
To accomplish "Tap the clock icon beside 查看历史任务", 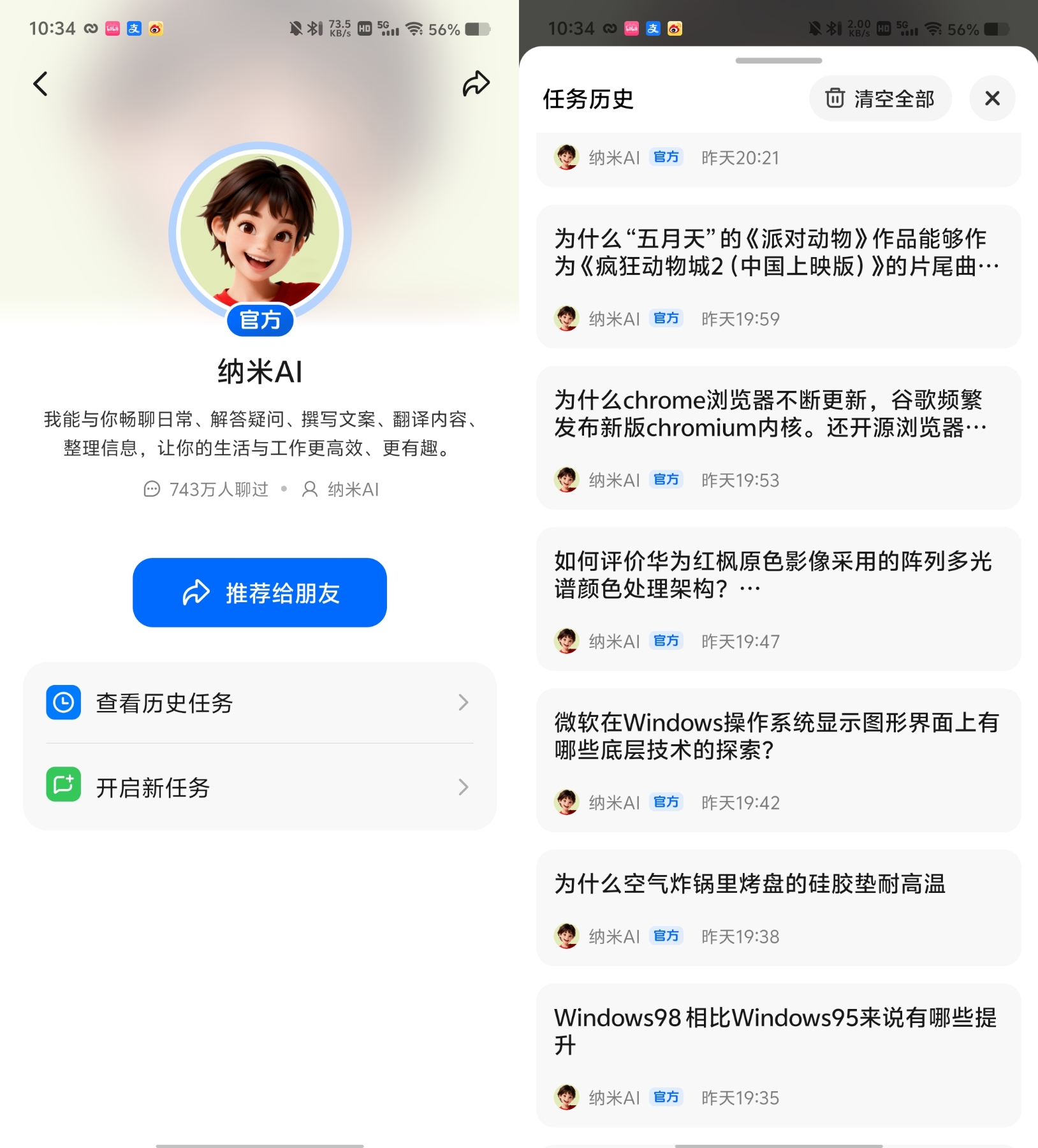I will (63, 702).
